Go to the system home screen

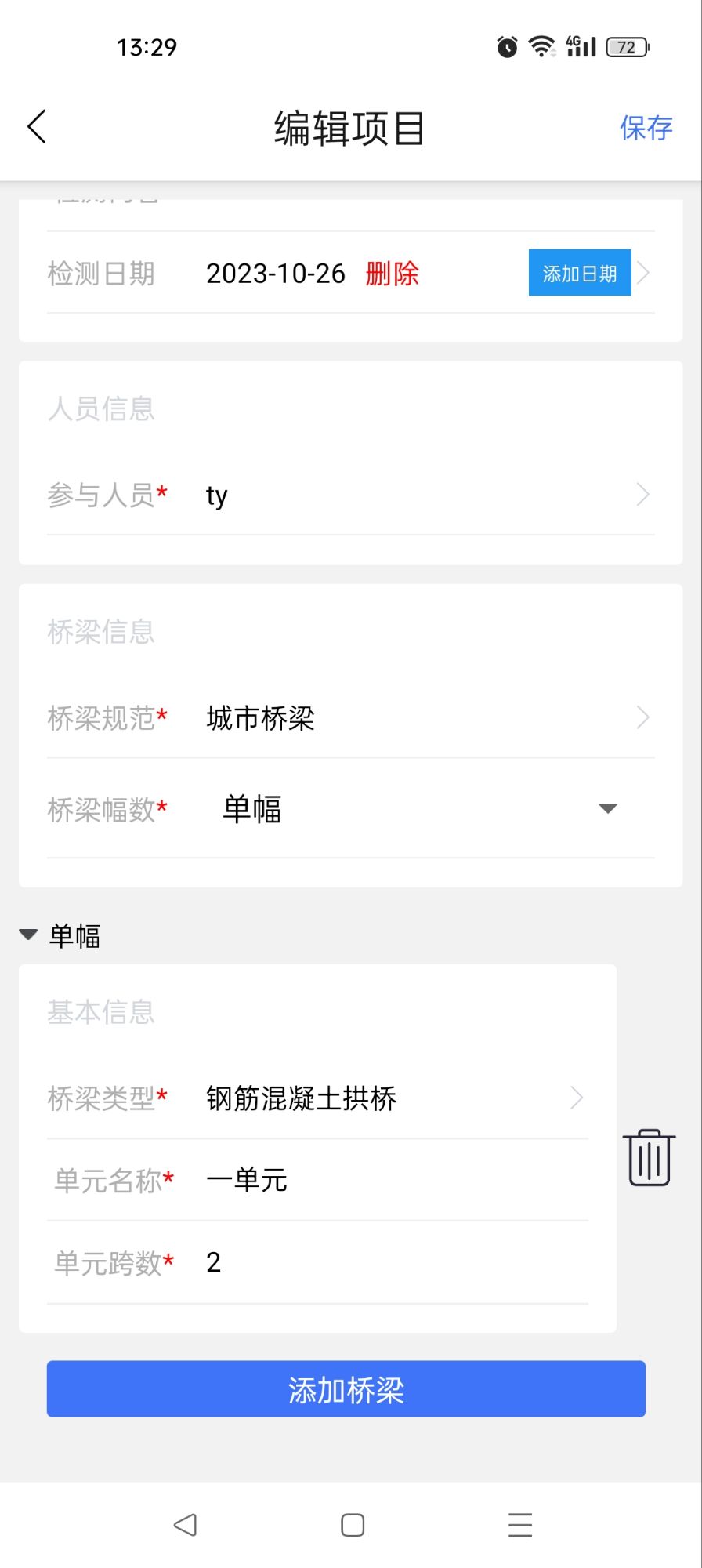tap(353, 1525)
